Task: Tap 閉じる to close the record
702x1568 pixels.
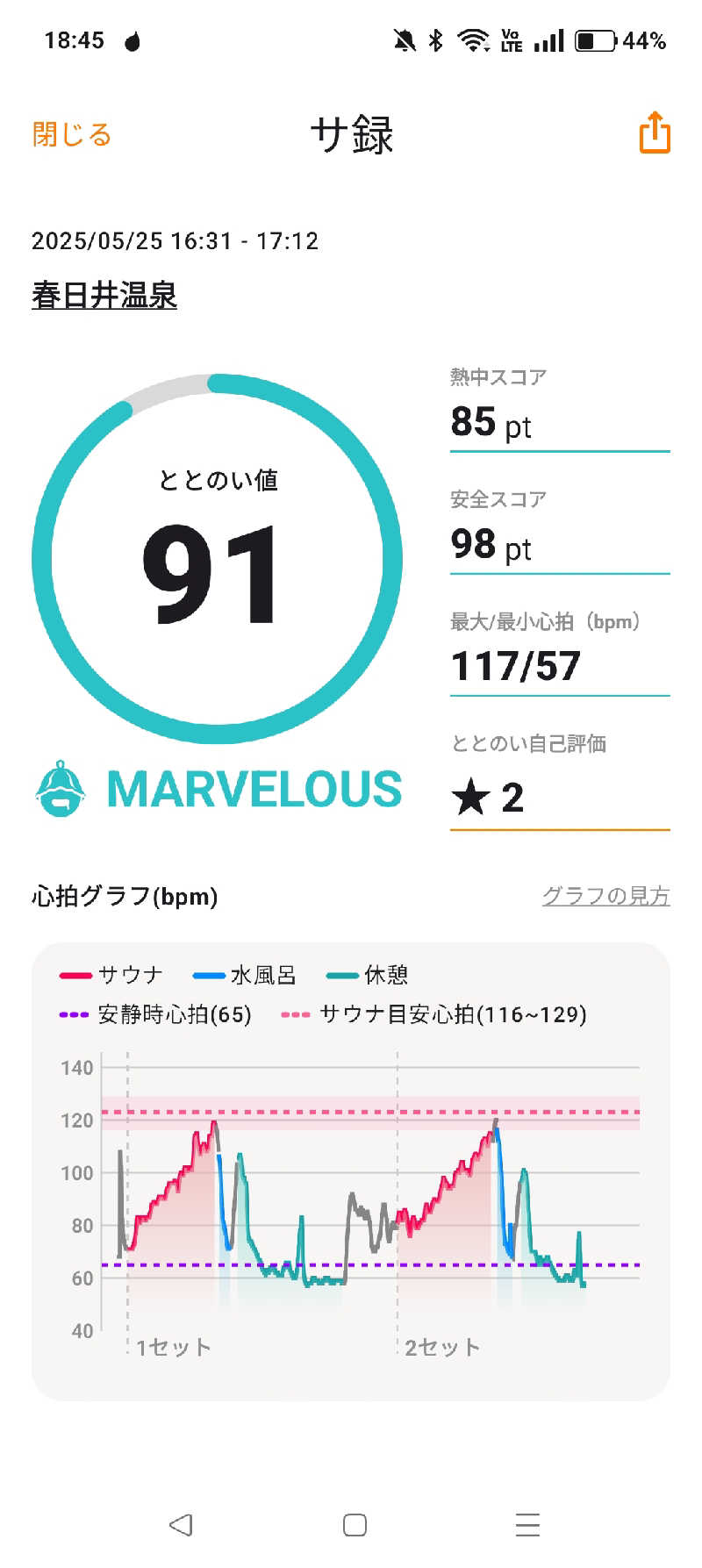Action: [70, 135]
